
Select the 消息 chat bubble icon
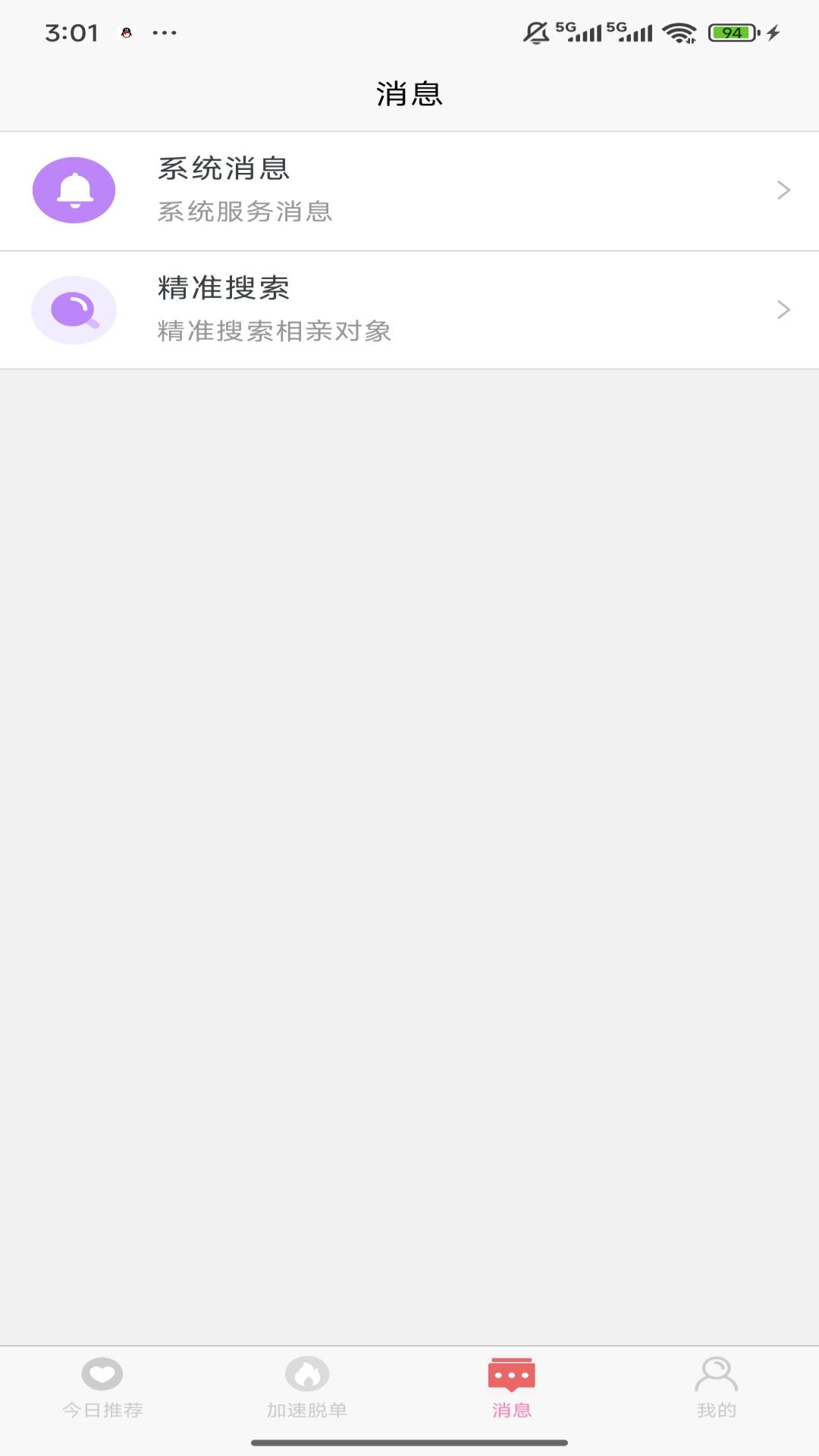point(511,1375)
